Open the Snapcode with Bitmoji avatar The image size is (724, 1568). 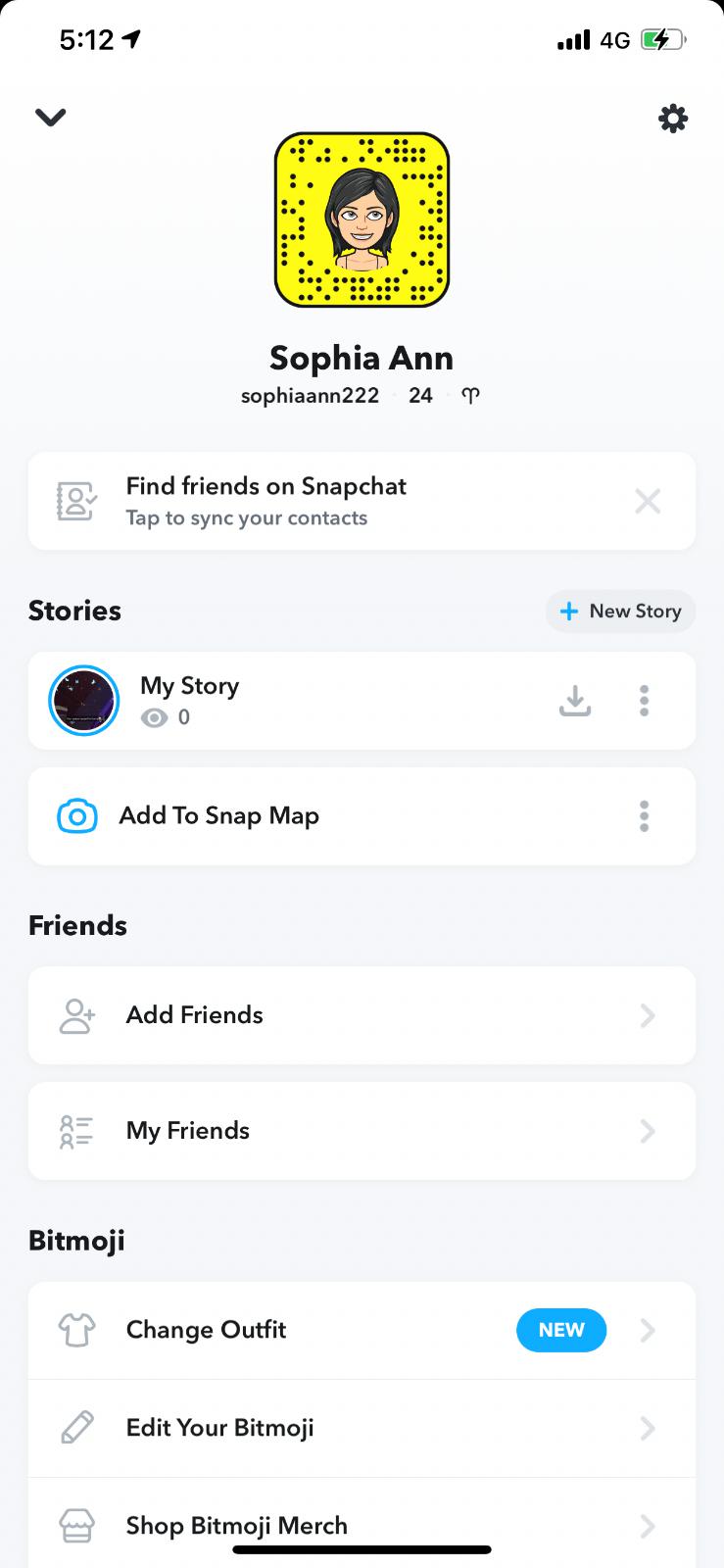point(362,220)
